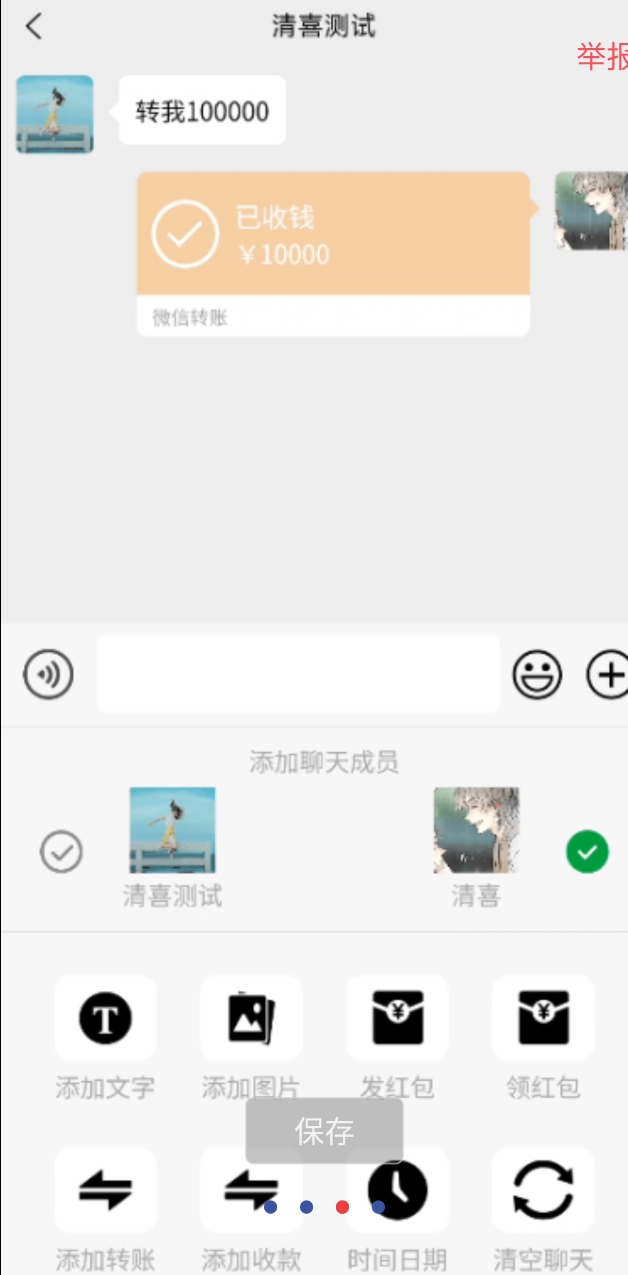The height and width of the screenshot is (1275, 628).
Task: Select 清喜 as the speaking member
Action: point(587,852)
